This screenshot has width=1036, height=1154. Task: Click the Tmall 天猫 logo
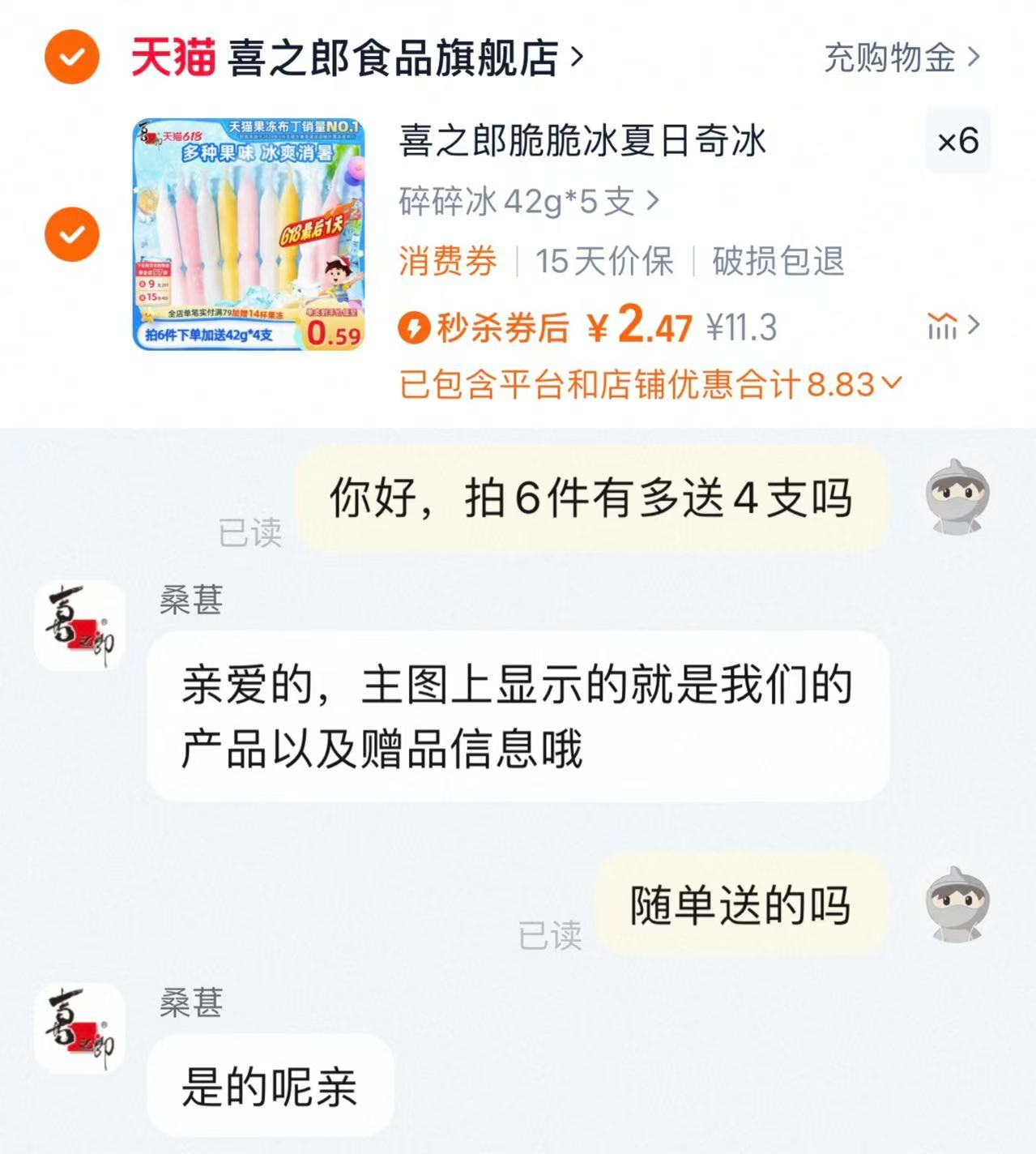point(171,55)
